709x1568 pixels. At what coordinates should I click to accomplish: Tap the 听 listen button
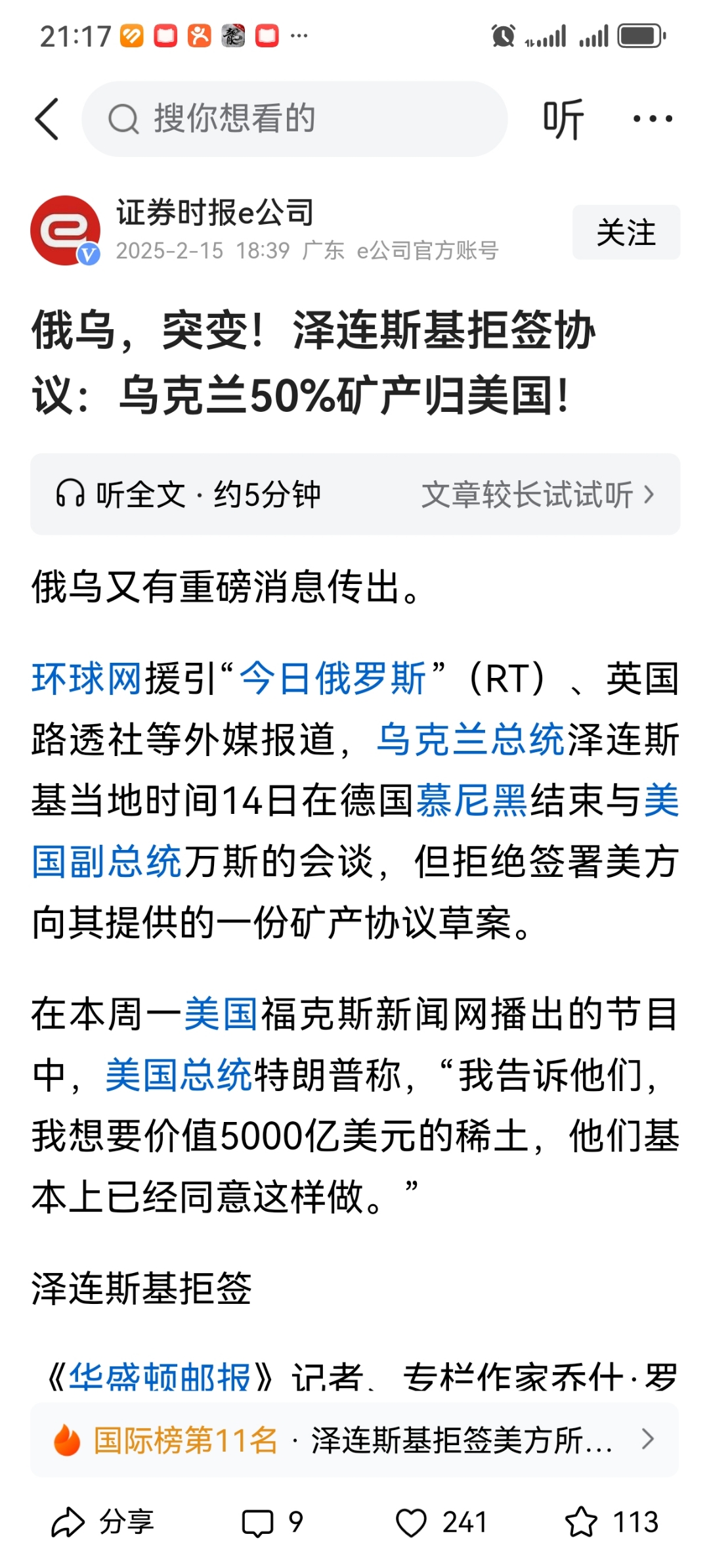click(563, 119)
